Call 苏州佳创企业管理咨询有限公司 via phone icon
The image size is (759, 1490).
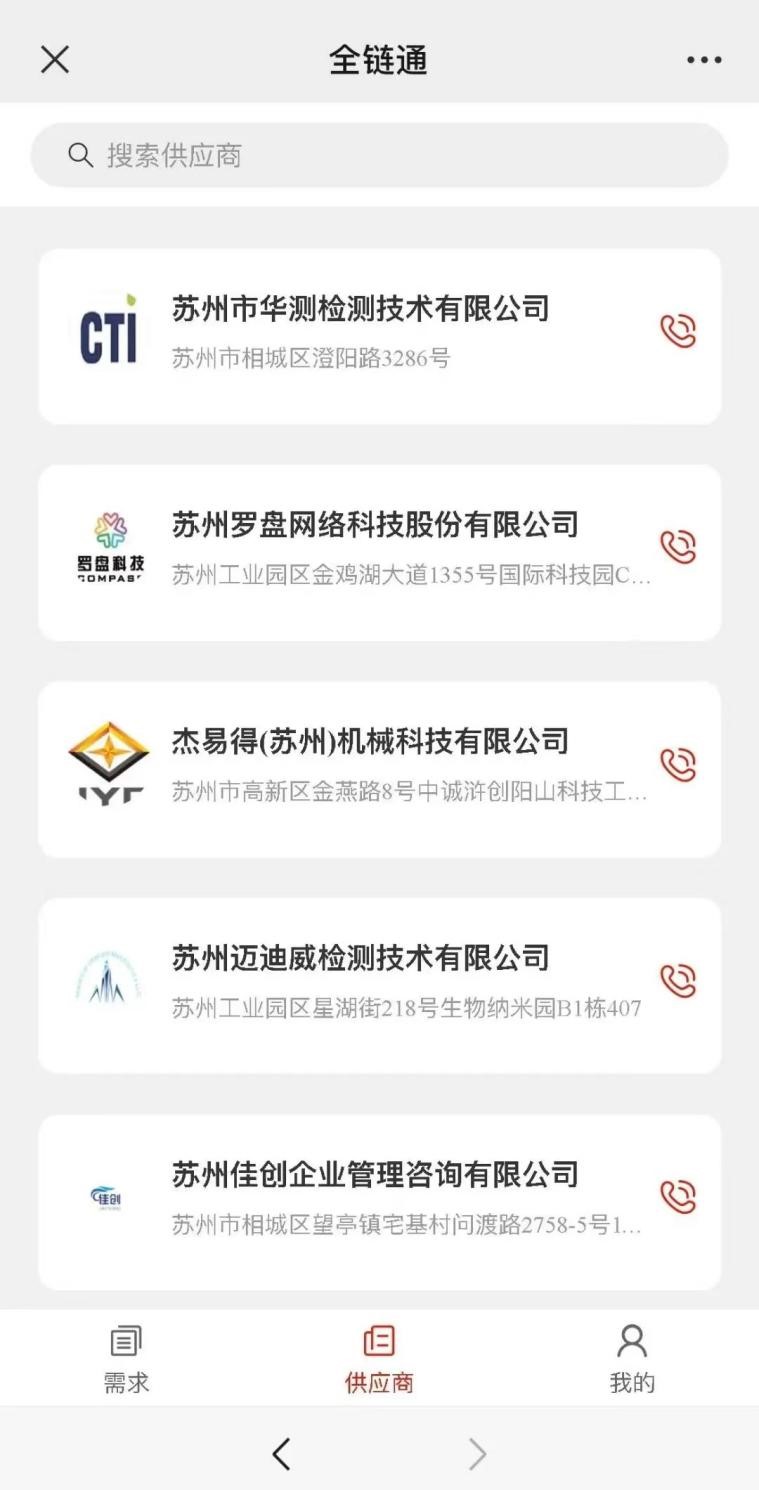pyautogui.click(x=678, y=1197)
